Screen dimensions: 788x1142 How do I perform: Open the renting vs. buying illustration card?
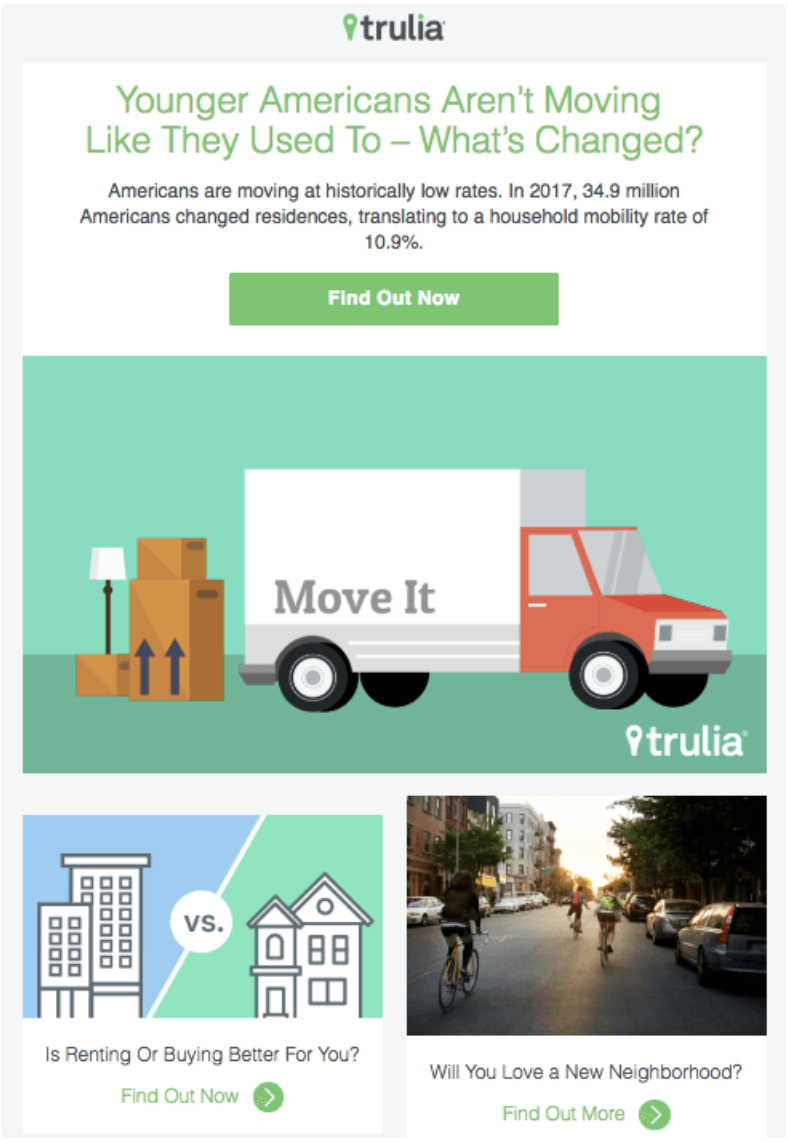pos(202,916)
